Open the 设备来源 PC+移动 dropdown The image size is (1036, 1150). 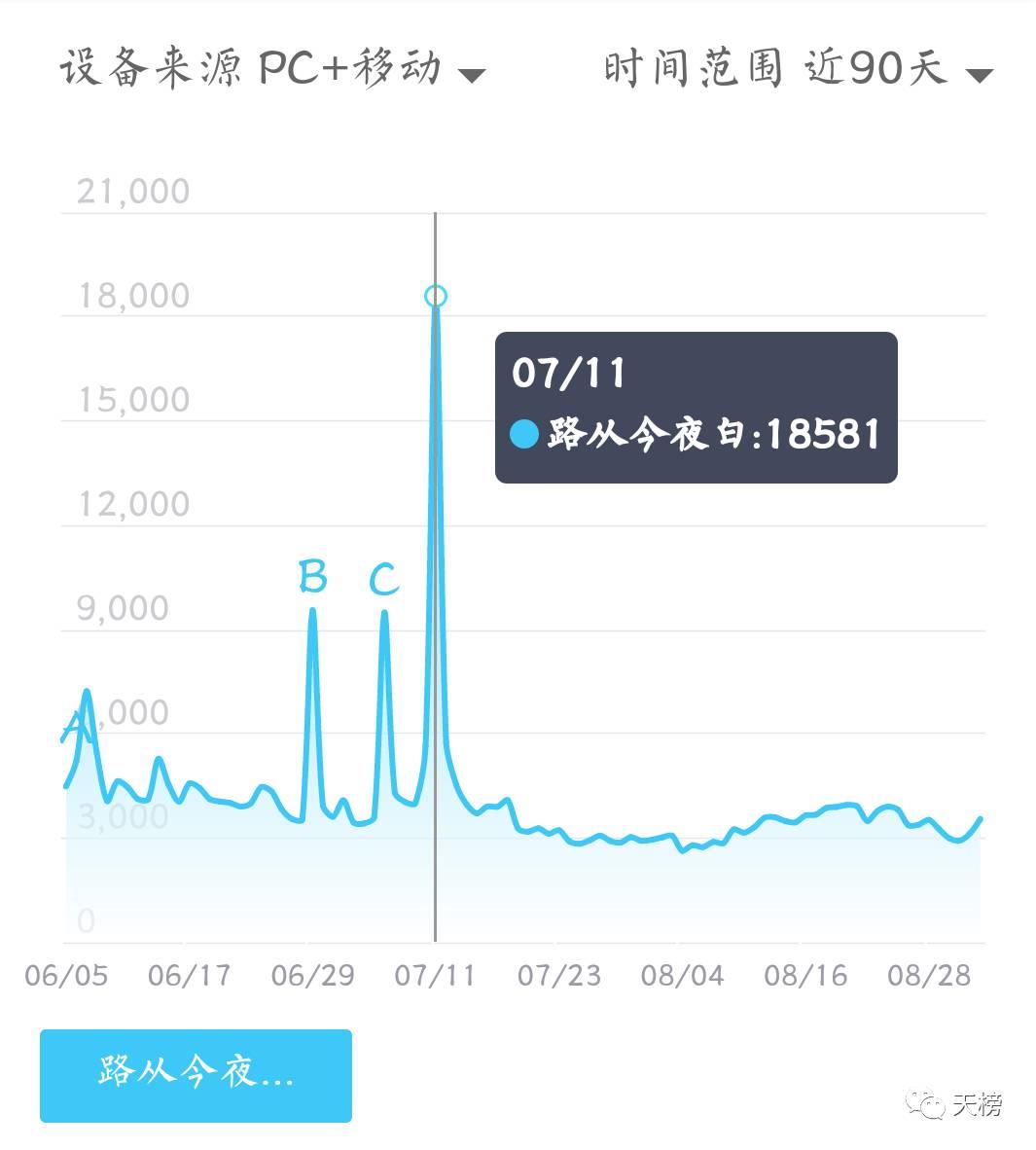click(x=272, y=70)
